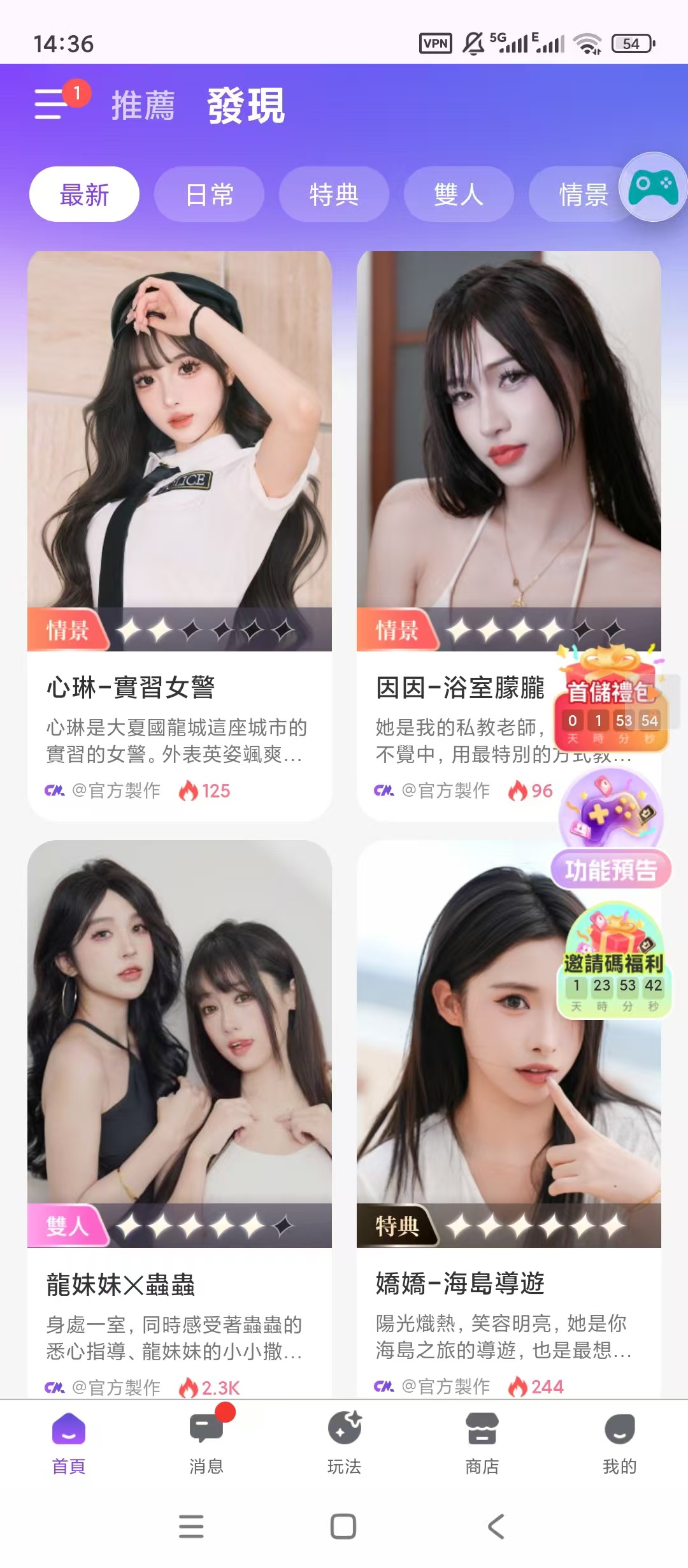Open the 消息 messages icon with red dot

tap(206, 1437)
